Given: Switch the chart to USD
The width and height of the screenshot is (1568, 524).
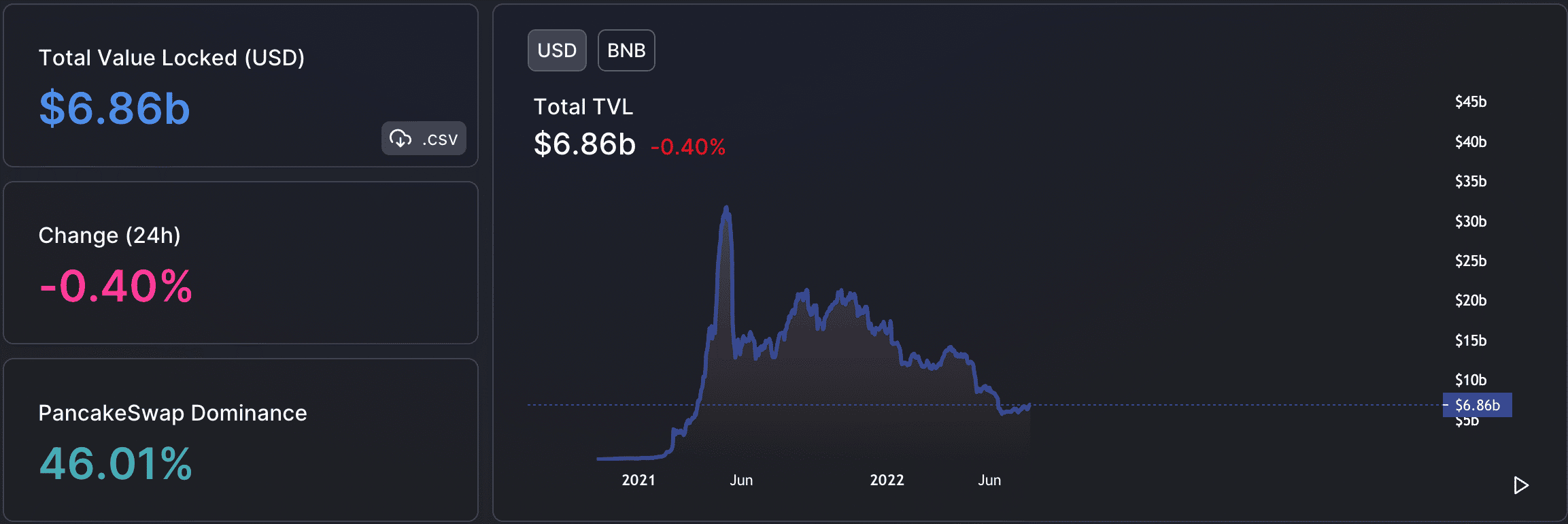Looking at the screenshot, I should click(557, 50).
